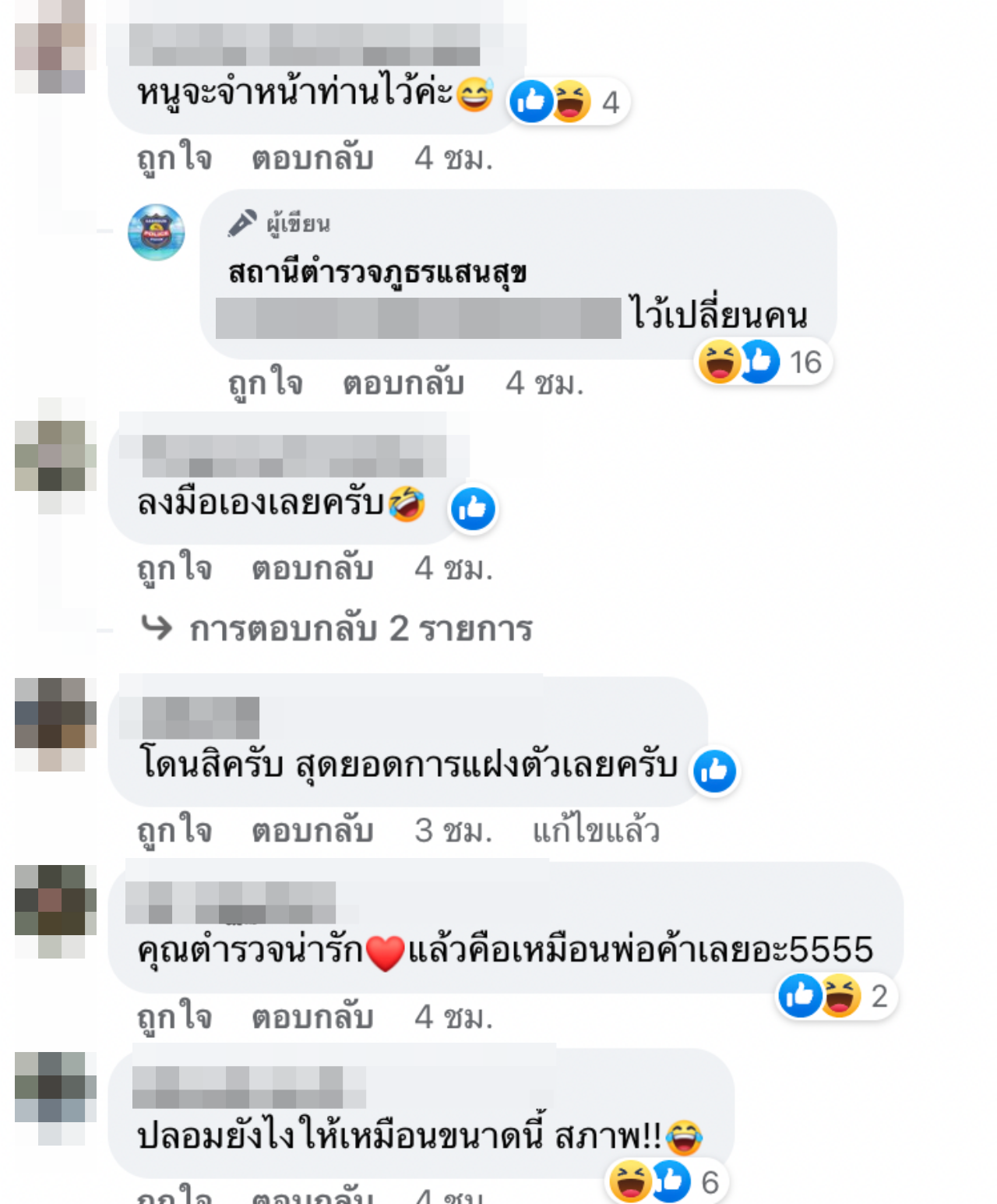Viewport: 997px width, 1204px height.
Task: Like the comment "ลงมือเองเลยครับ"
Action: click(174, 568)
